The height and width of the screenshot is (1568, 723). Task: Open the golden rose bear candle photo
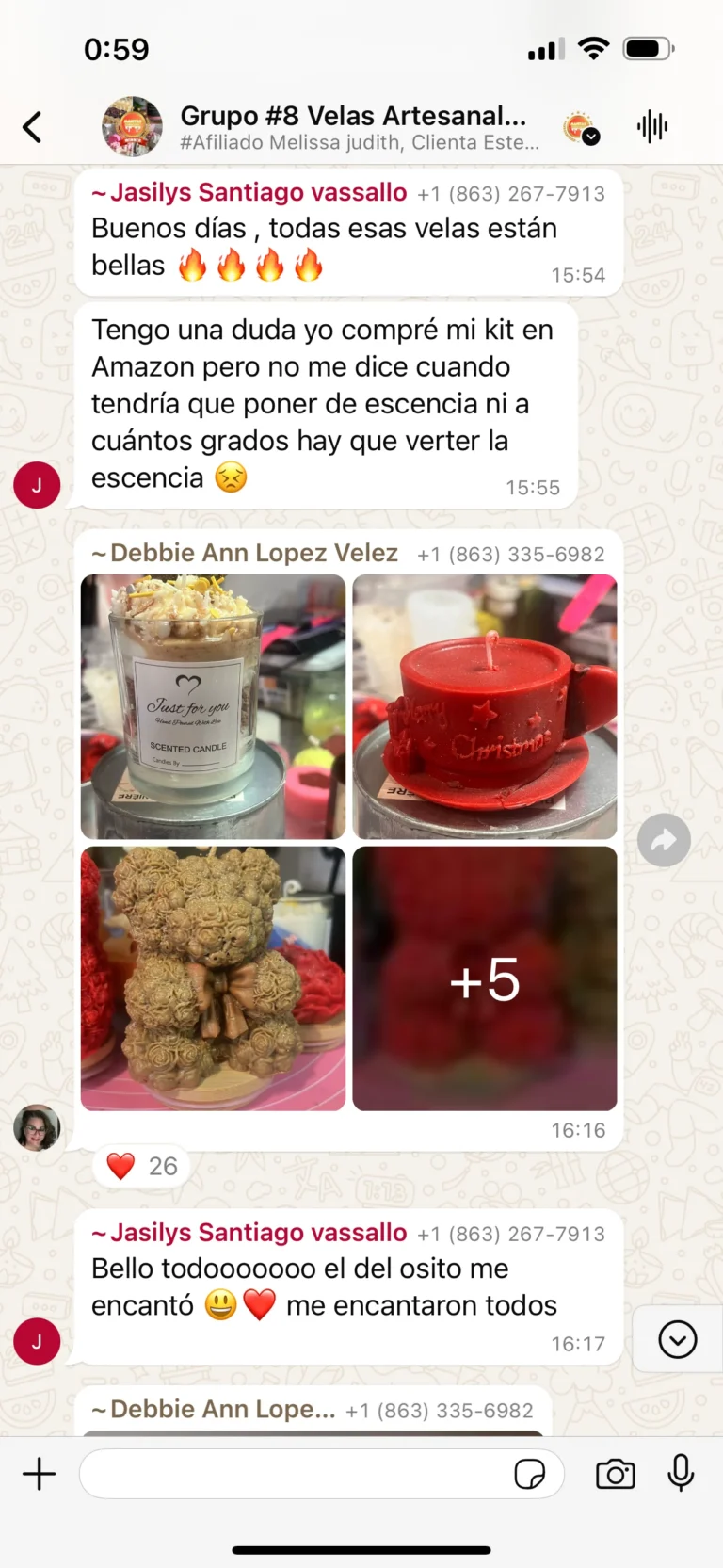213,978
